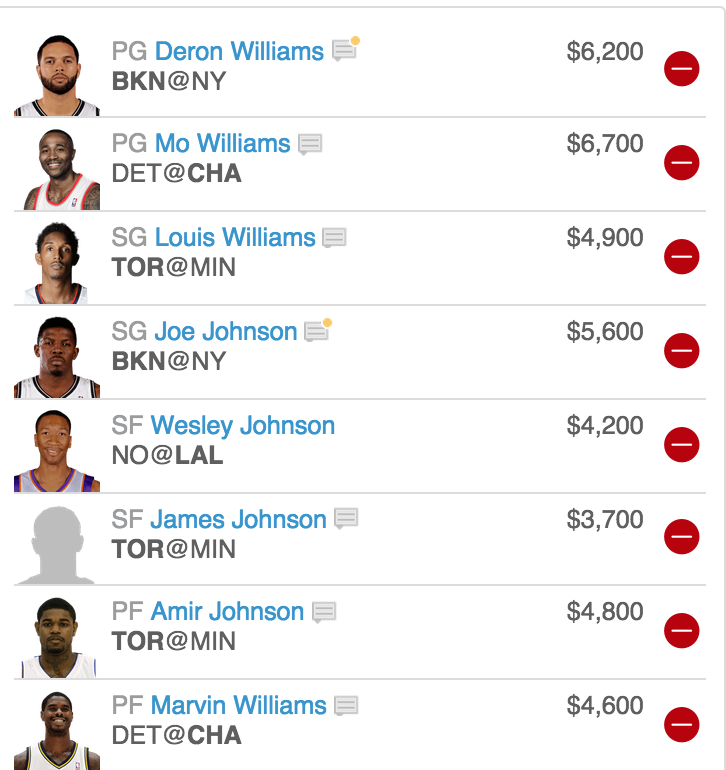Viewport: 726px width, 770px height.
Task: Open Joe Johnson player profile link
Action: [226, 332]
